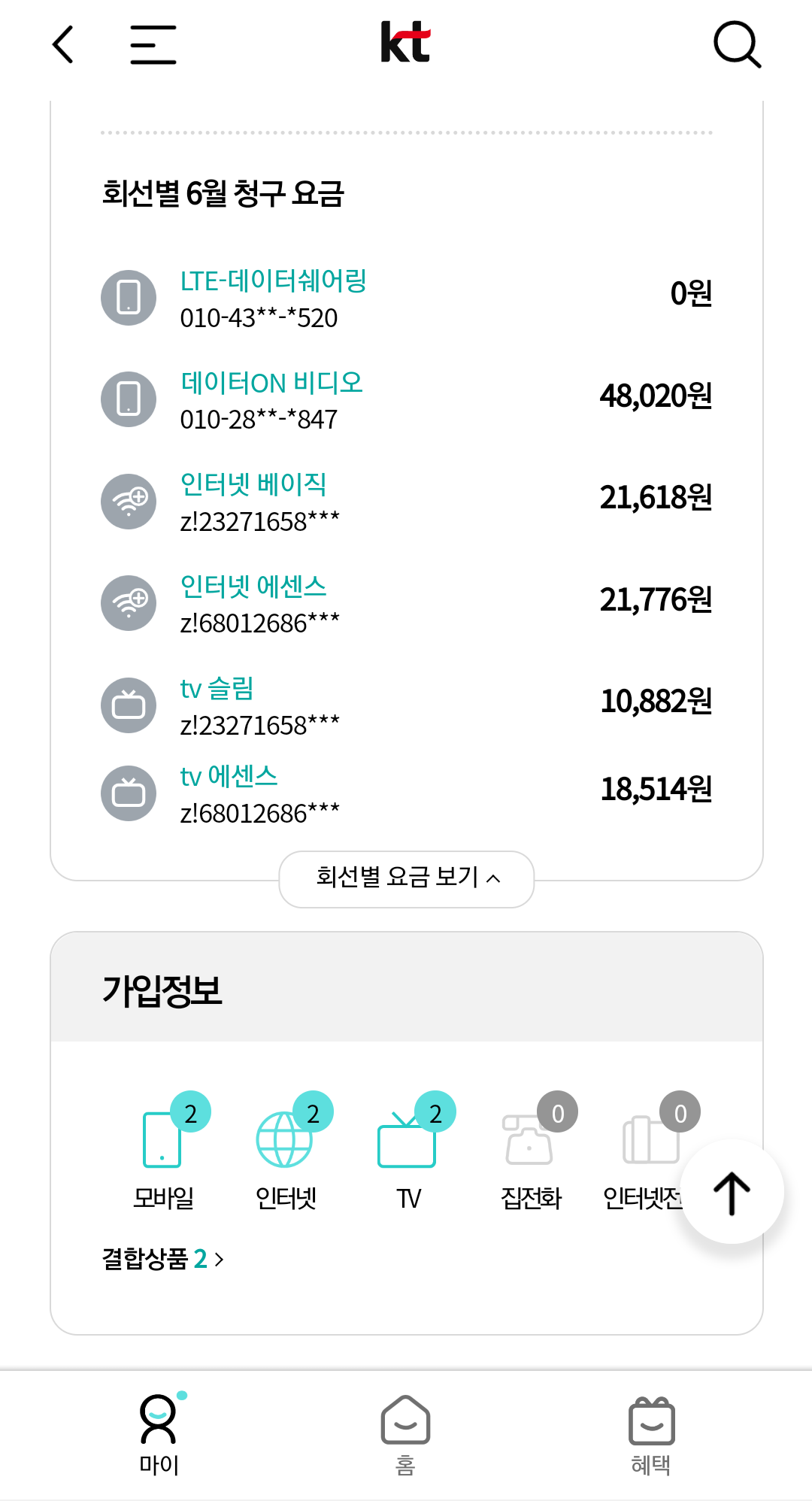Viewport: 812px width, 1501px height.
Task: Click the TV icon next to tv 슬림
Action: click(128, 705)
